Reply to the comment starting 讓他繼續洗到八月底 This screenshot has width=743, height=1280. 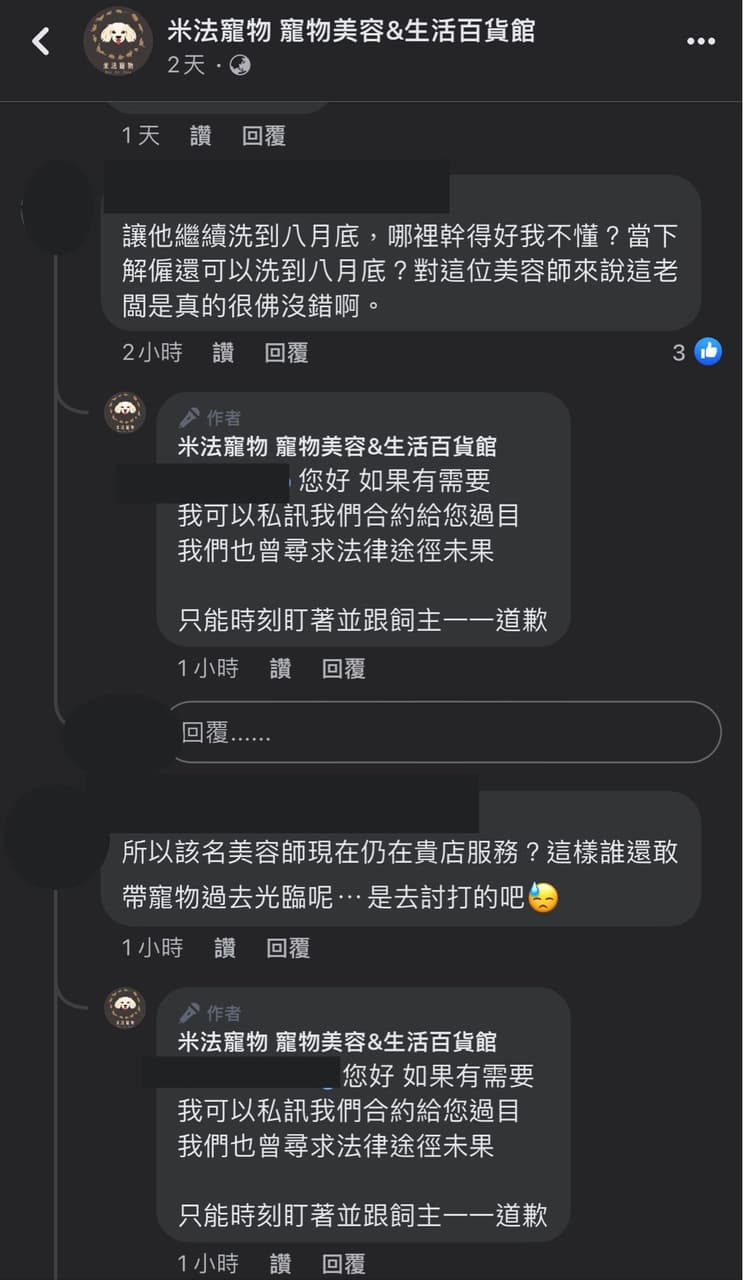point(286,352)
